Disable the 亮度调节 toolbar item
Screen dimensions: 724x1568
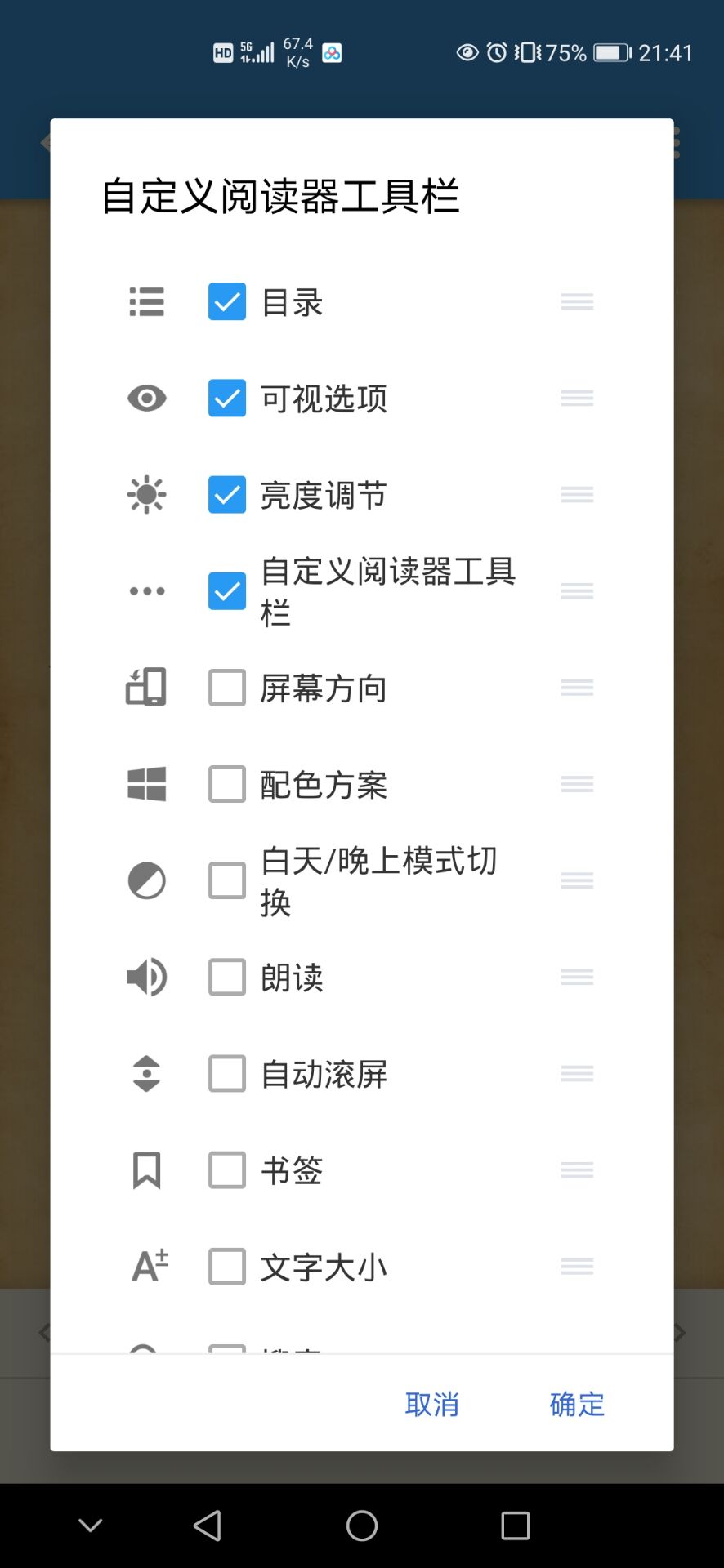227,495
